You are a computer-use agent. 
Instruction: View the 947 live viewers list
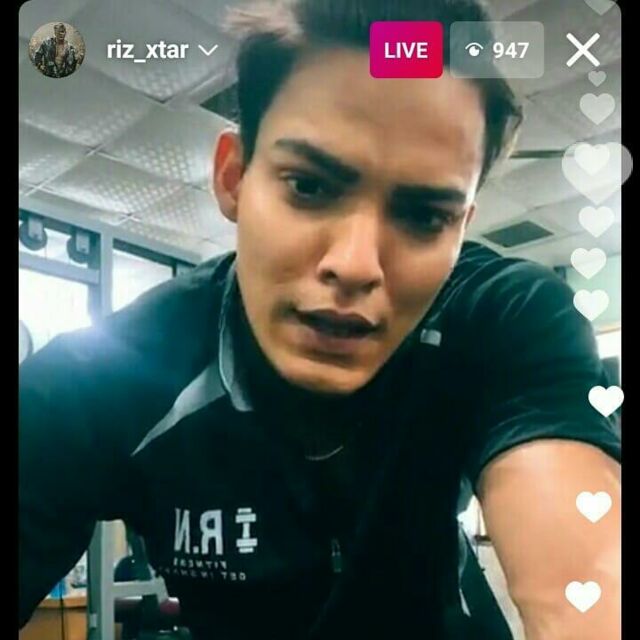[497, 50]
